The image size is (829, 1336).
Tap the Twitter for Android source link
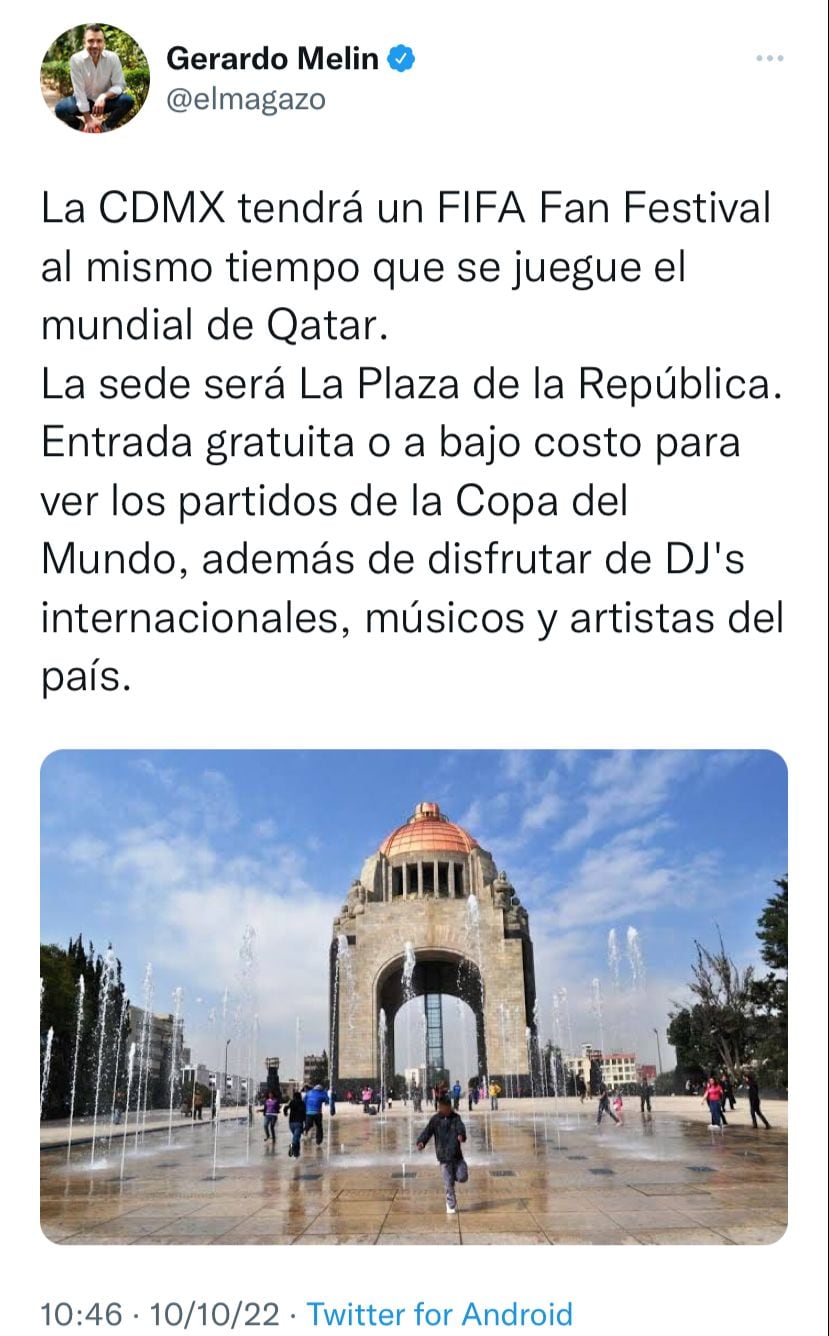[x=439, y=1313]
